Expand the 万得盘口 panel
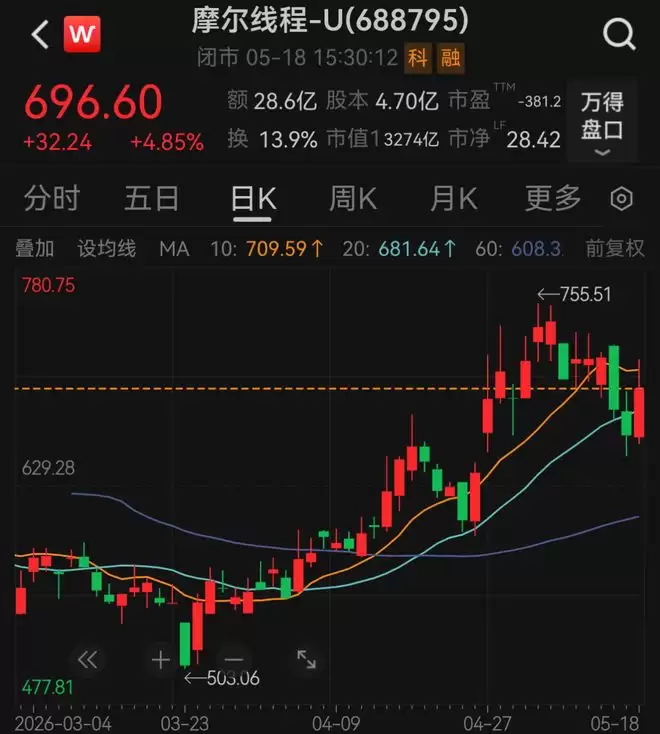Image resolution: width=660 pixels, height=734 pixels. click(602, 121)
